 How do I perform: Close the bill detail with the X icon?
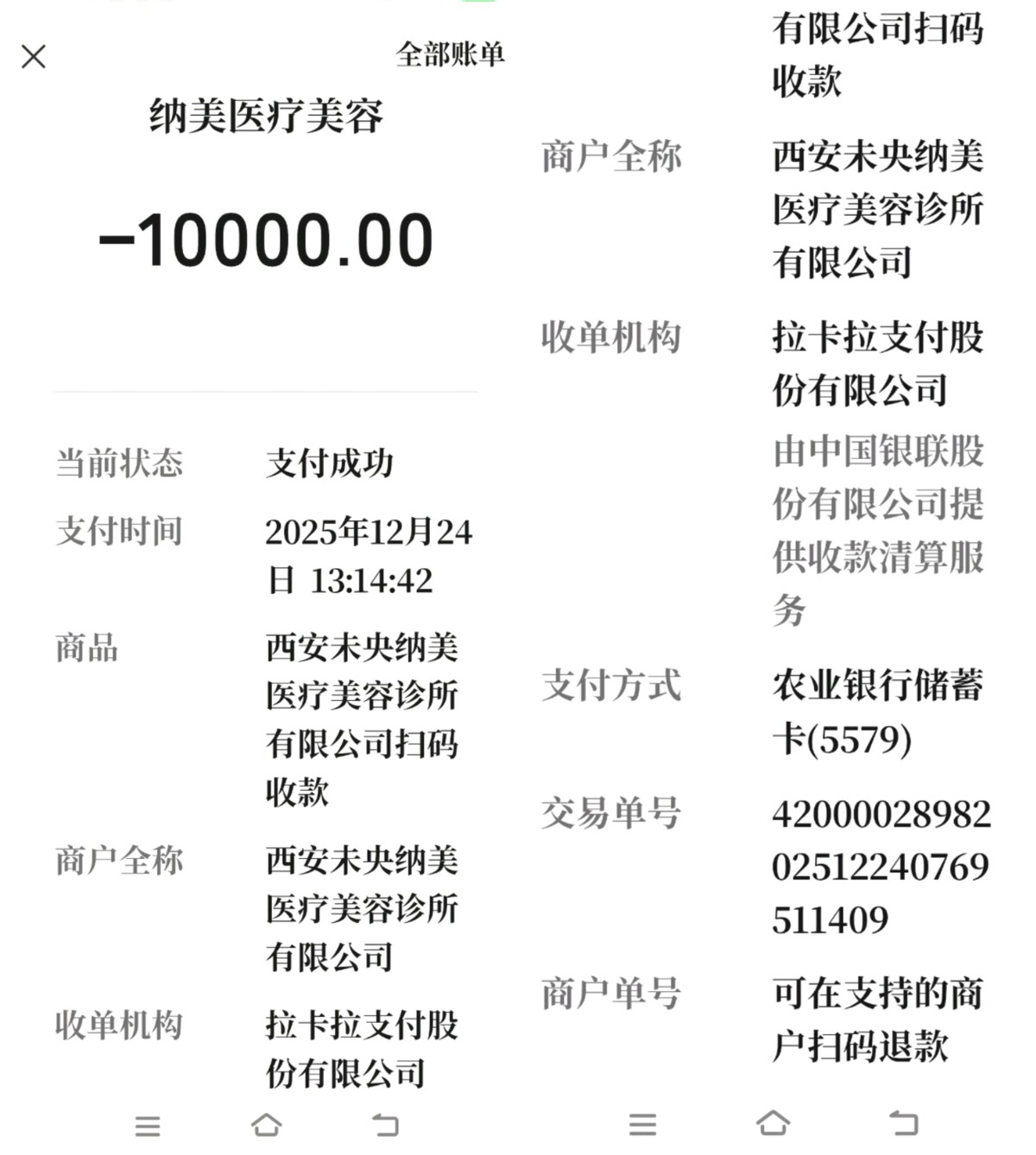point(33,57)
